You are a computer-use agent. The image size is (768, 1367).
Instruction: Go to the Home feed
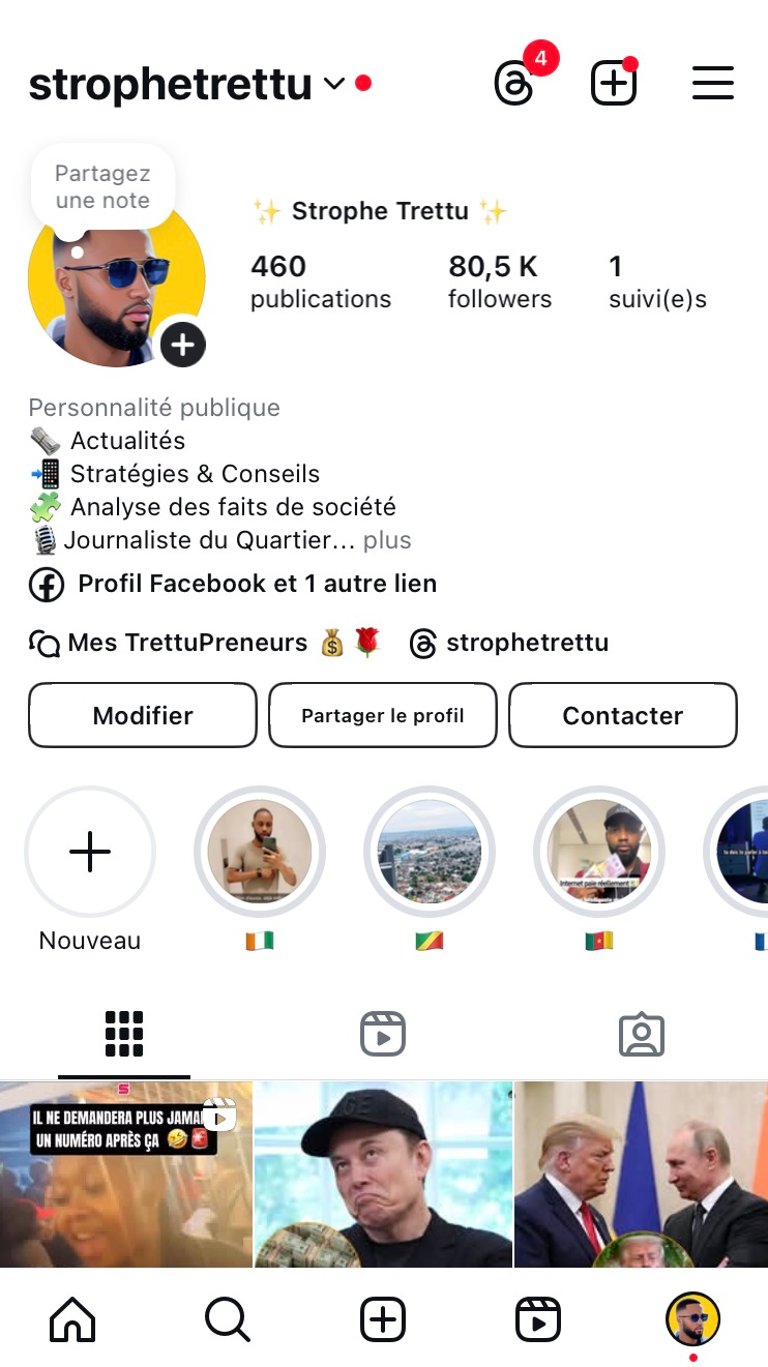(73, 1319)
